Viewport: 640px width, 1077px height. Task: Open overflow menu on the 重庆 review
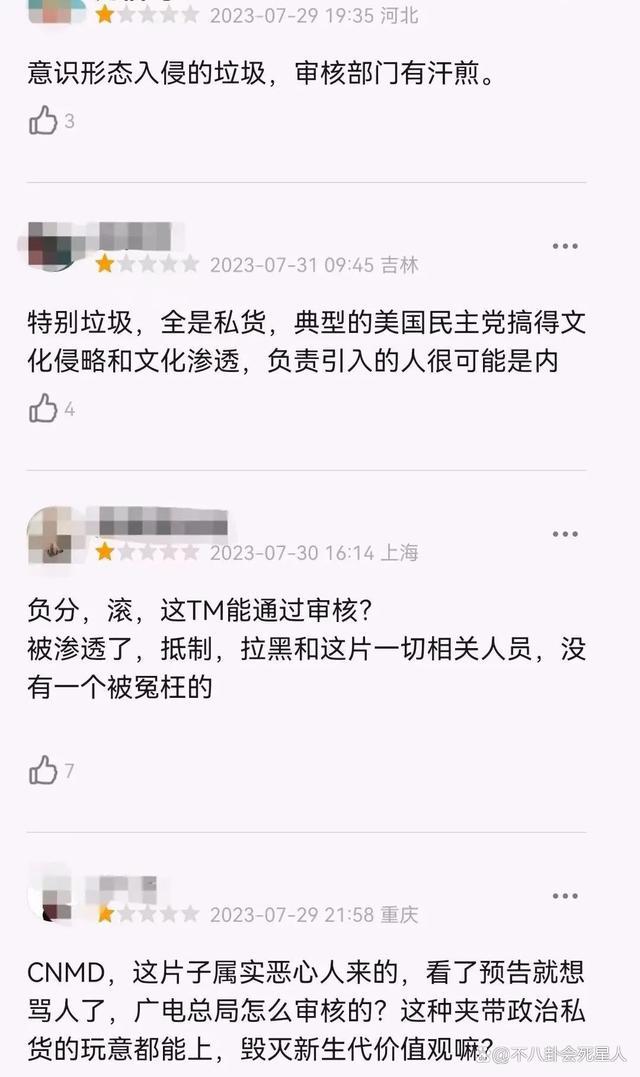[x=565, y=896]
